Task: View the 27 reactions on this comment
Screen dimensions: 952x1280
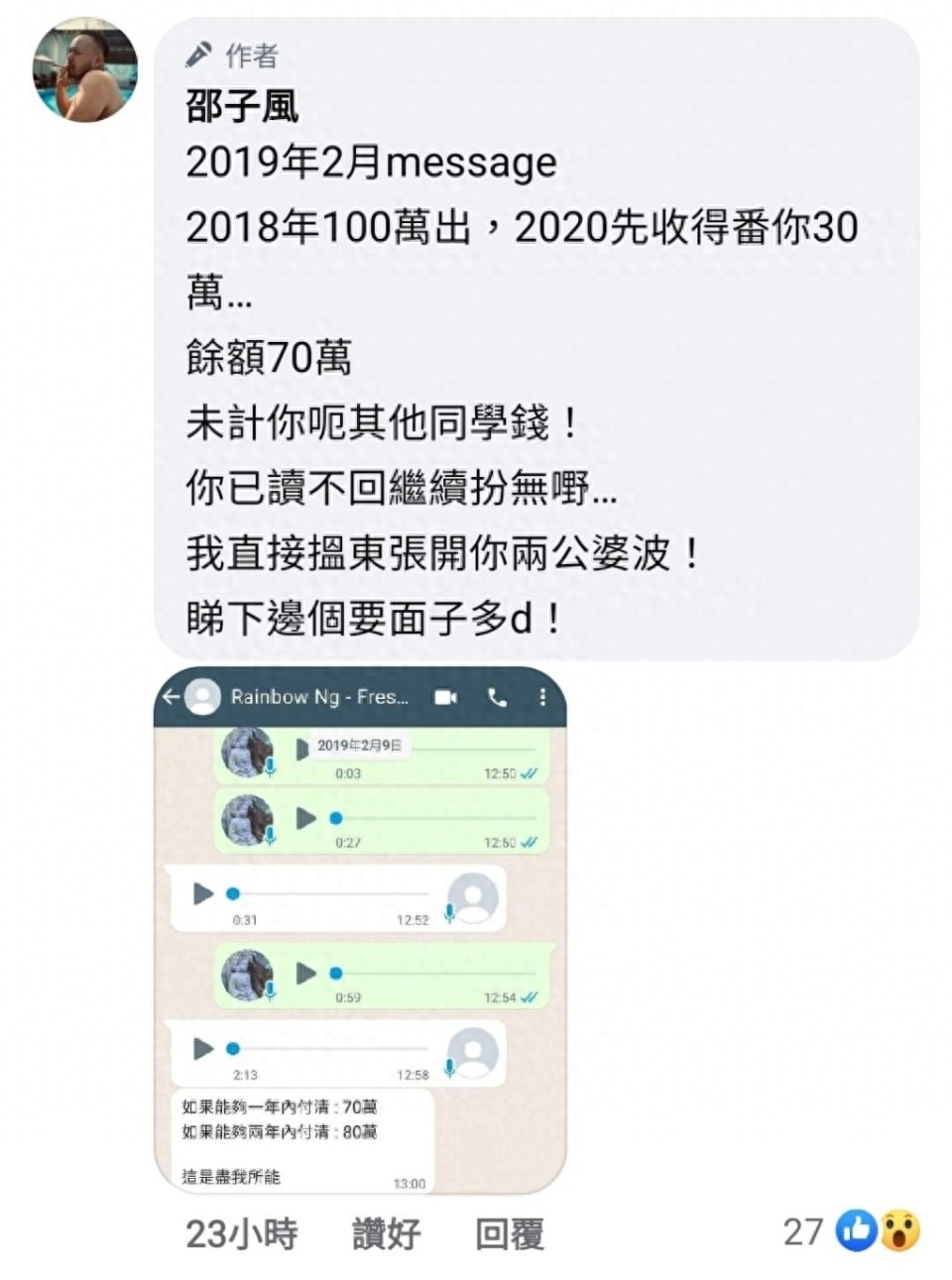Action: (x=851, y=1231)
